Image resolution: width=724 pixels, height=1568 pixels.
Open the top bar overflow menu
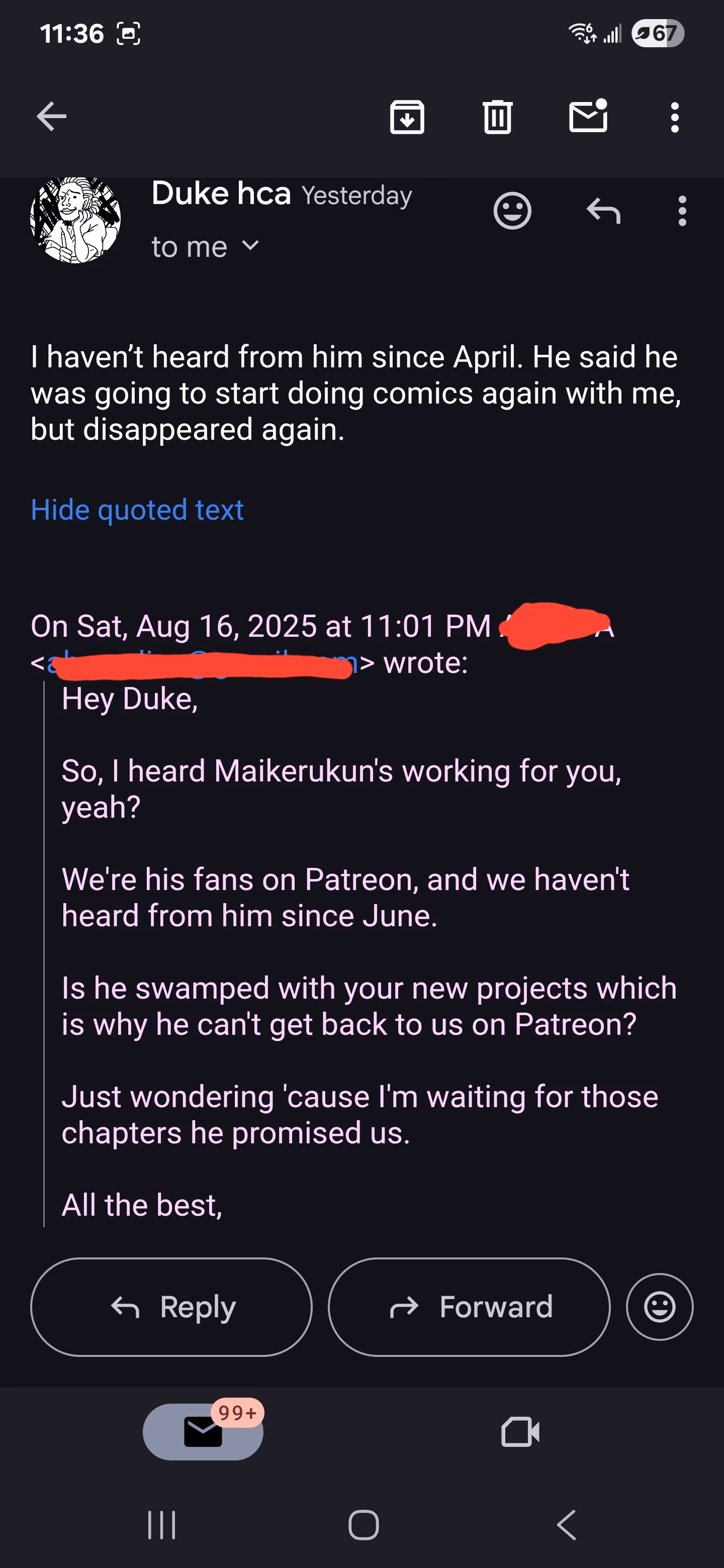[x=674, y=117]
